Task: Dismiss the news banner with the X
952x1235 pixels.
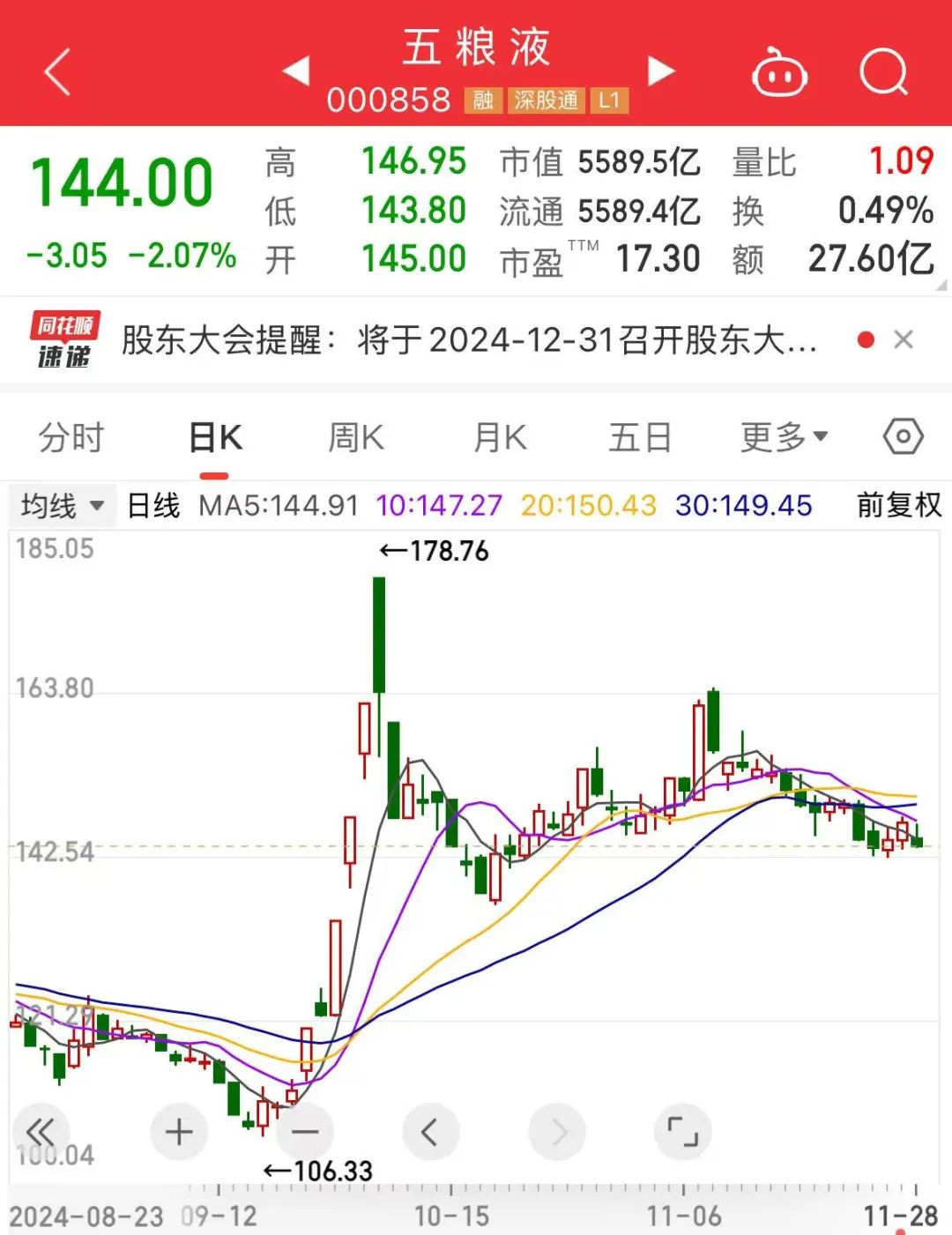Action: [x=904, y=339]
